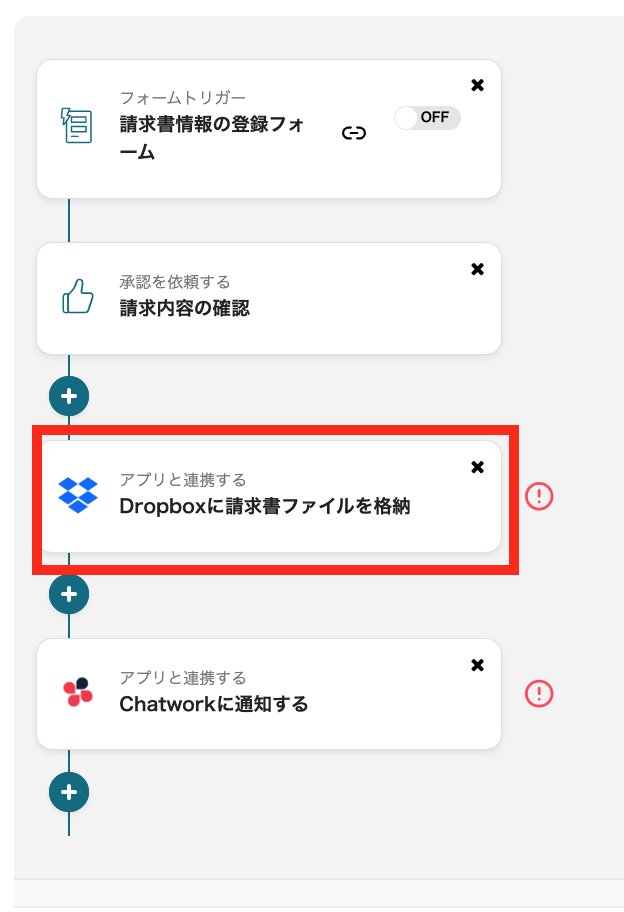
Task: Delete the フォームトリガー card with its X
Action: tap(477, 85)
